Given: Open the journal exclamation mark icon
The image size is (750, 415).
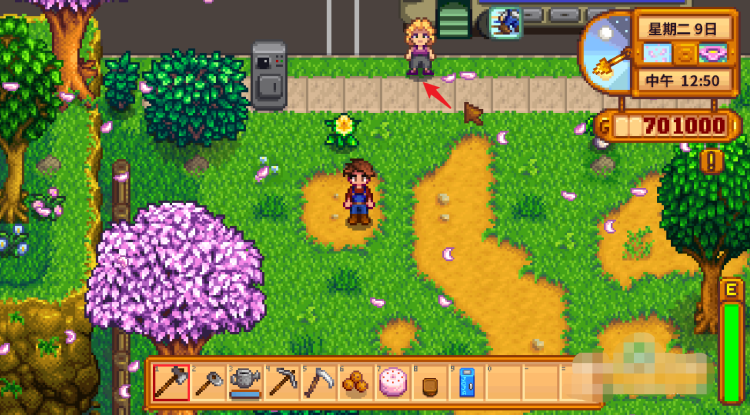Looking at the screenshot, I should tap(711, 161).
